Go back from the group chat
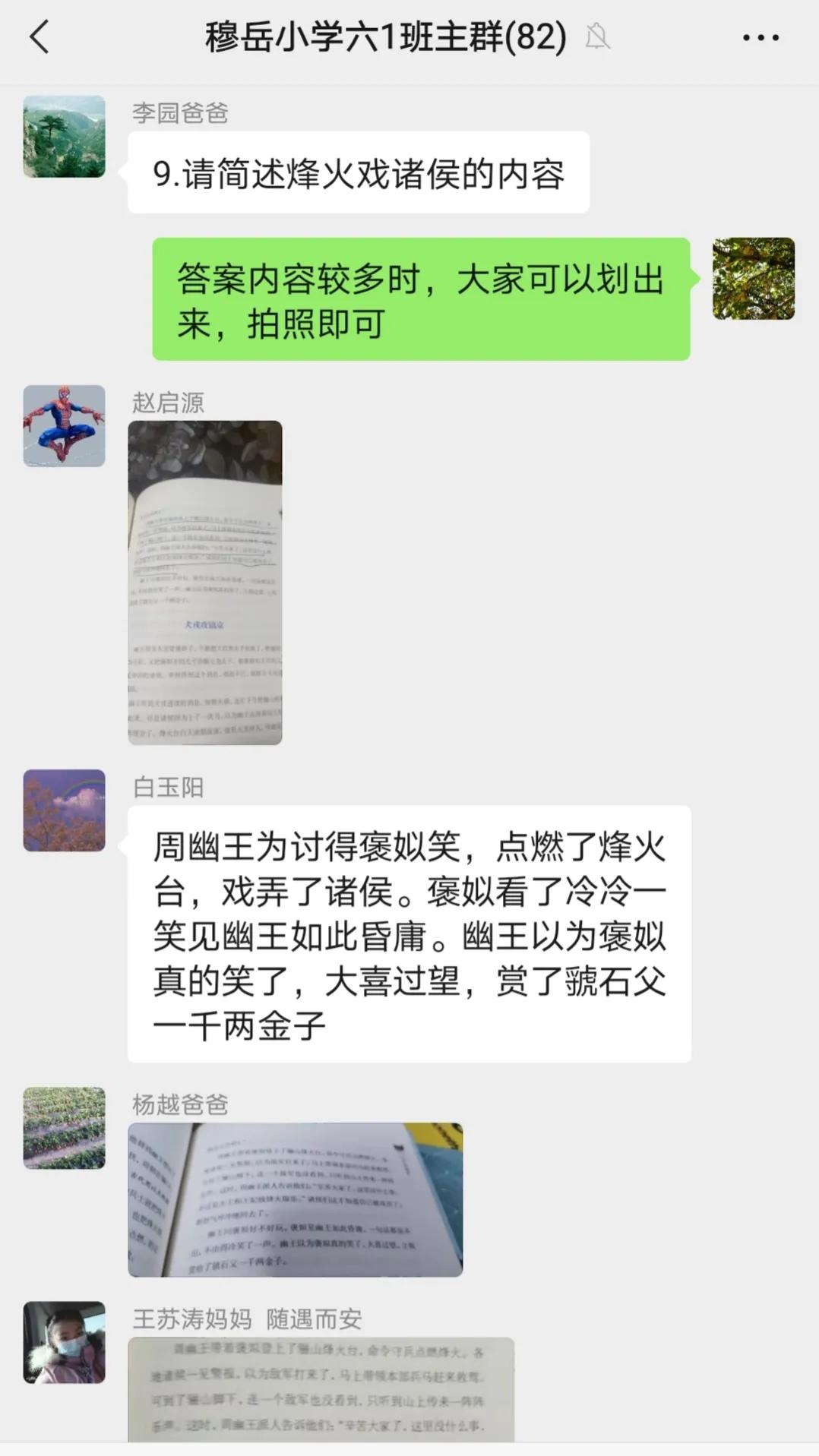The height and width of the screenshot is (1456, 819). (x=40, y=36)
